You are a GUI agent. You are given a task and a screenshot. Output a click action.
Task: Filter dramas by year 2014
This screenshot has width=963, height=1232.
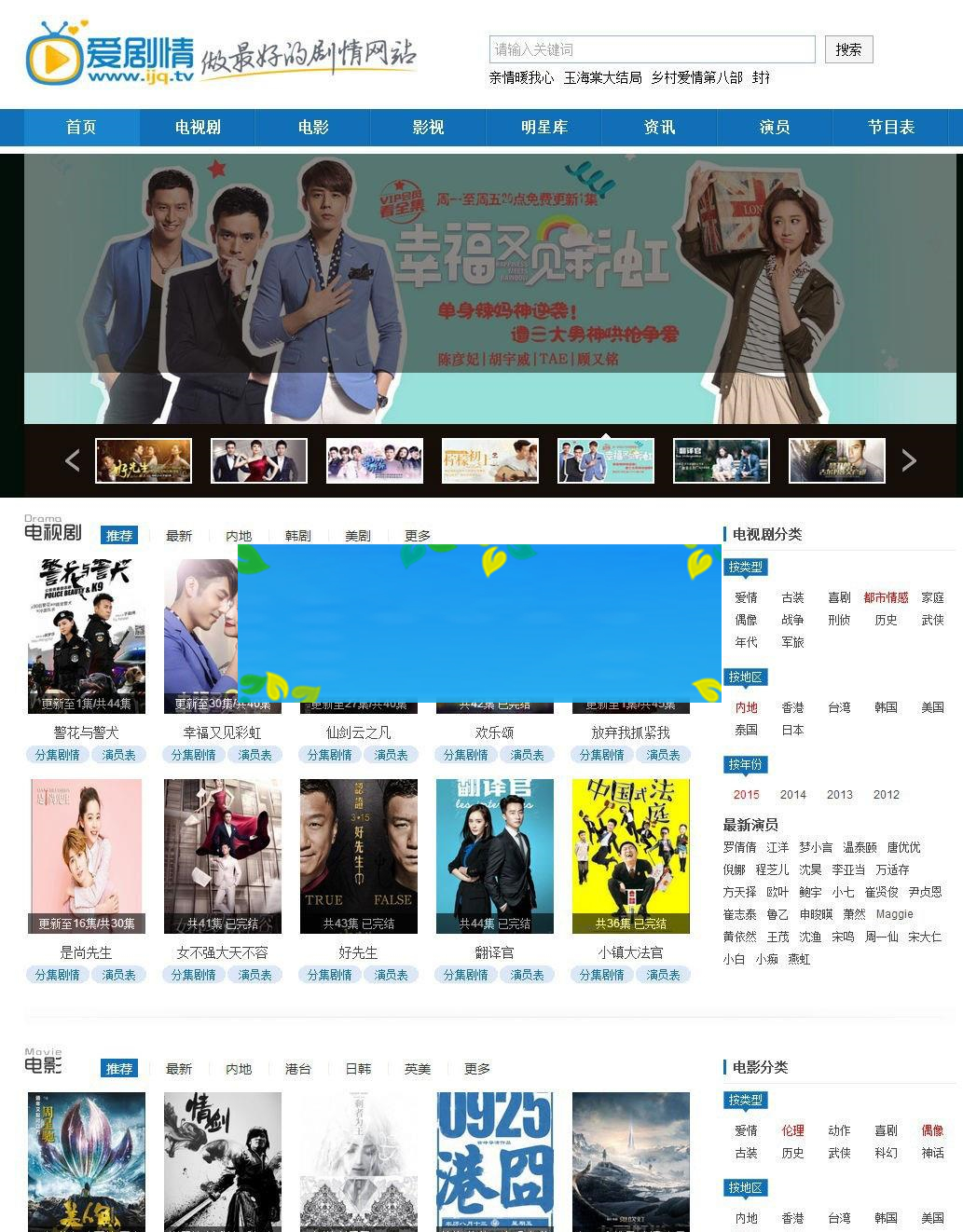click(792, 795)
